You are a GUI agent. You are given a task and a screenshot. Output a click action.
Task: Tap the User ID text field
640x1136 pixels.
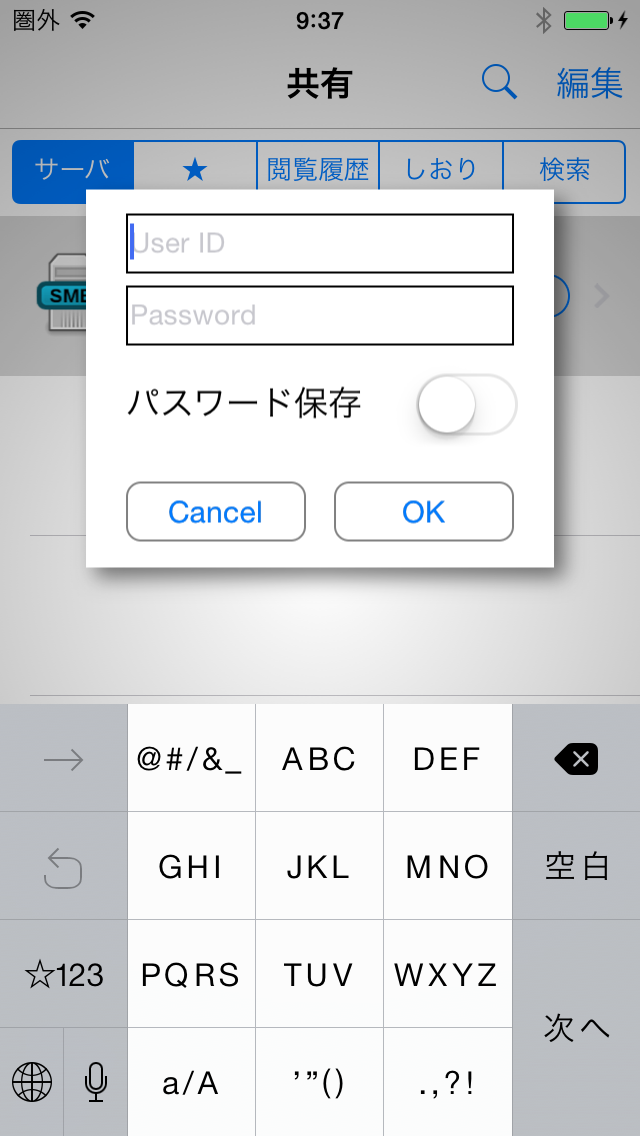(x=320, y=243)
